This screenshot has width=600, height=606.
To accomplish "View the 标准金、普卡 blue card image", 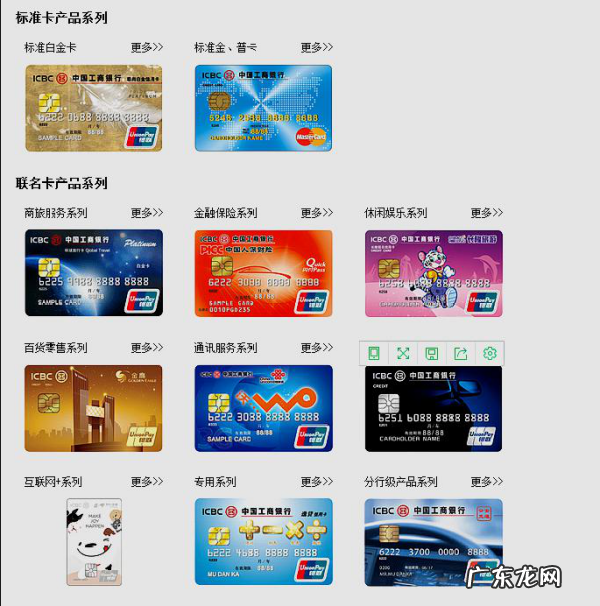I will coord(262,108).
